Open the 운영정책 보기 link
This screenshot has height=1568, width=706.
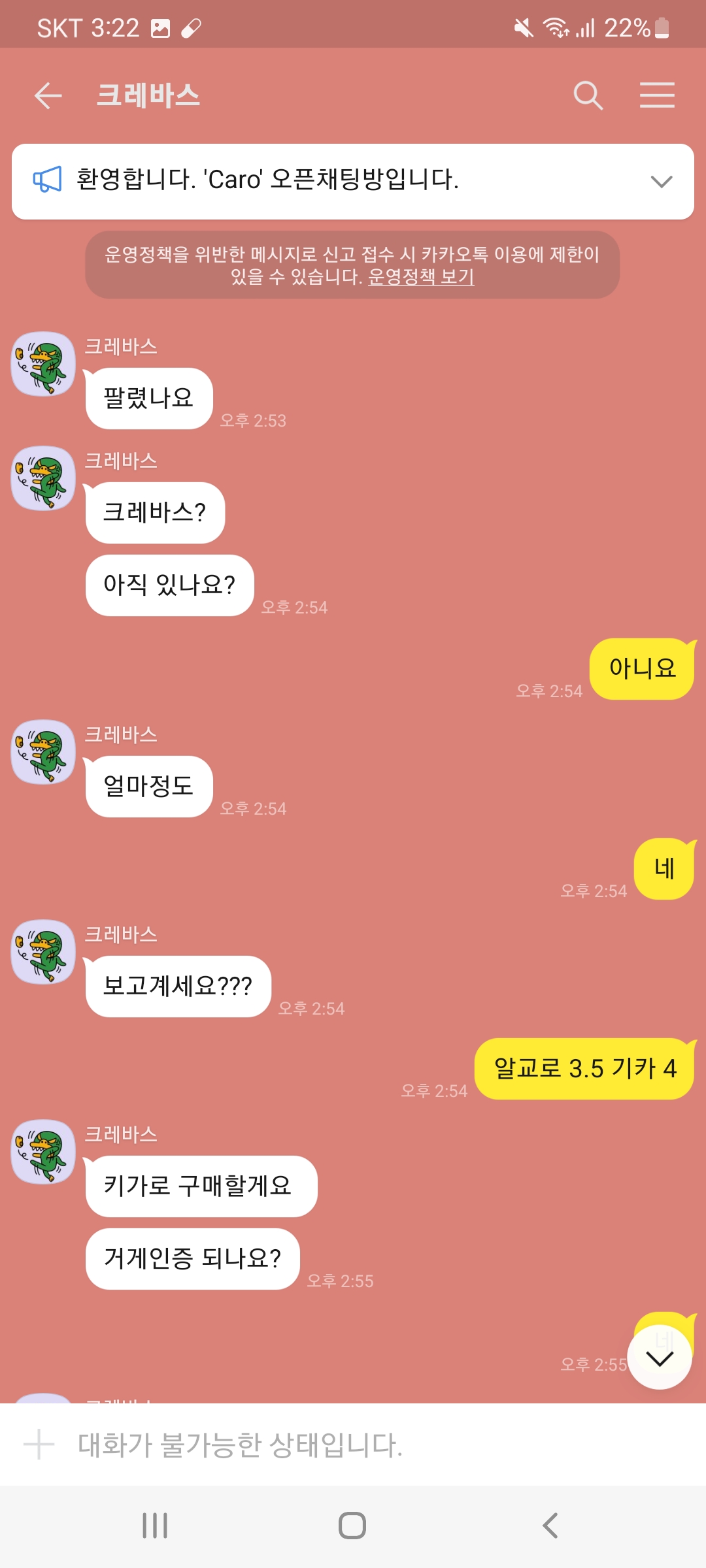421,277
